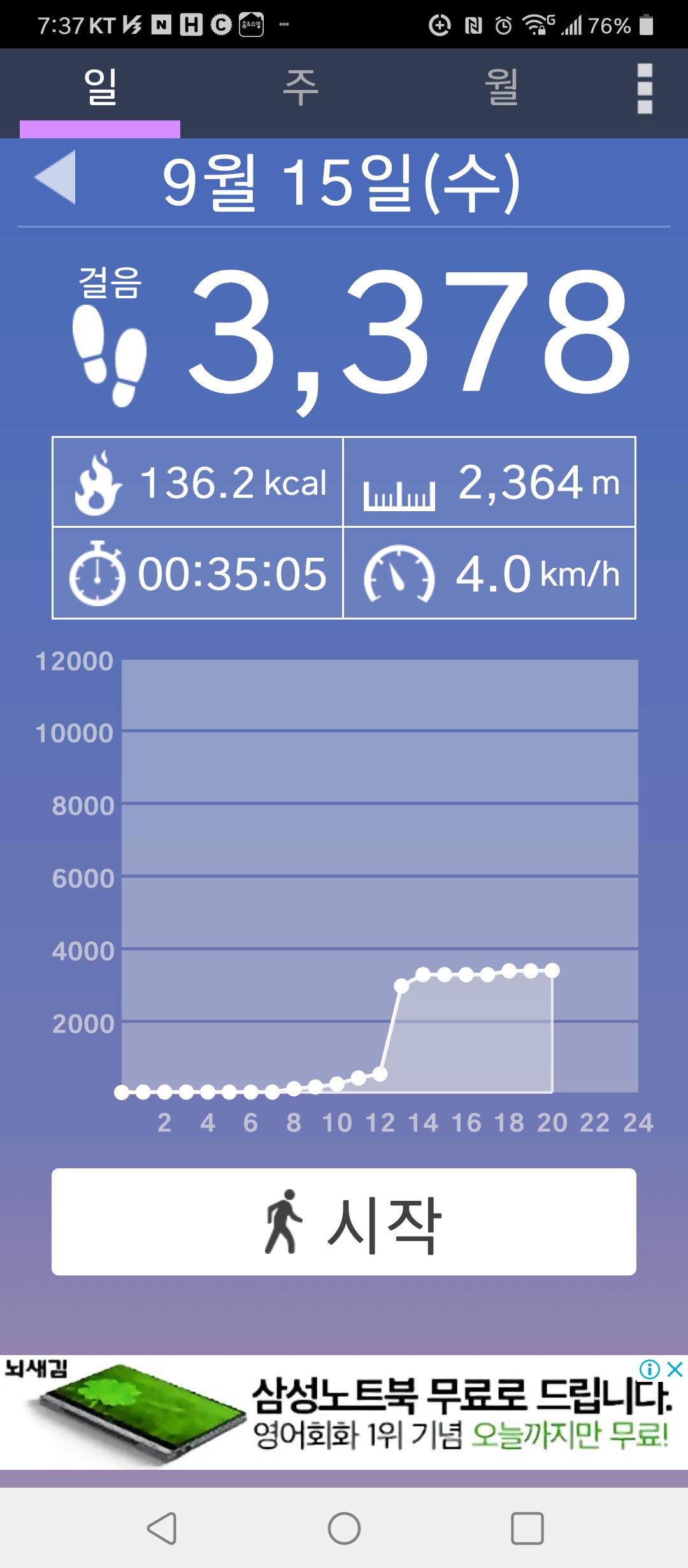The height and width of the screenshot is (1568, 688).
Task: Go to the previous day's step record
Action: tap(55, 178)
